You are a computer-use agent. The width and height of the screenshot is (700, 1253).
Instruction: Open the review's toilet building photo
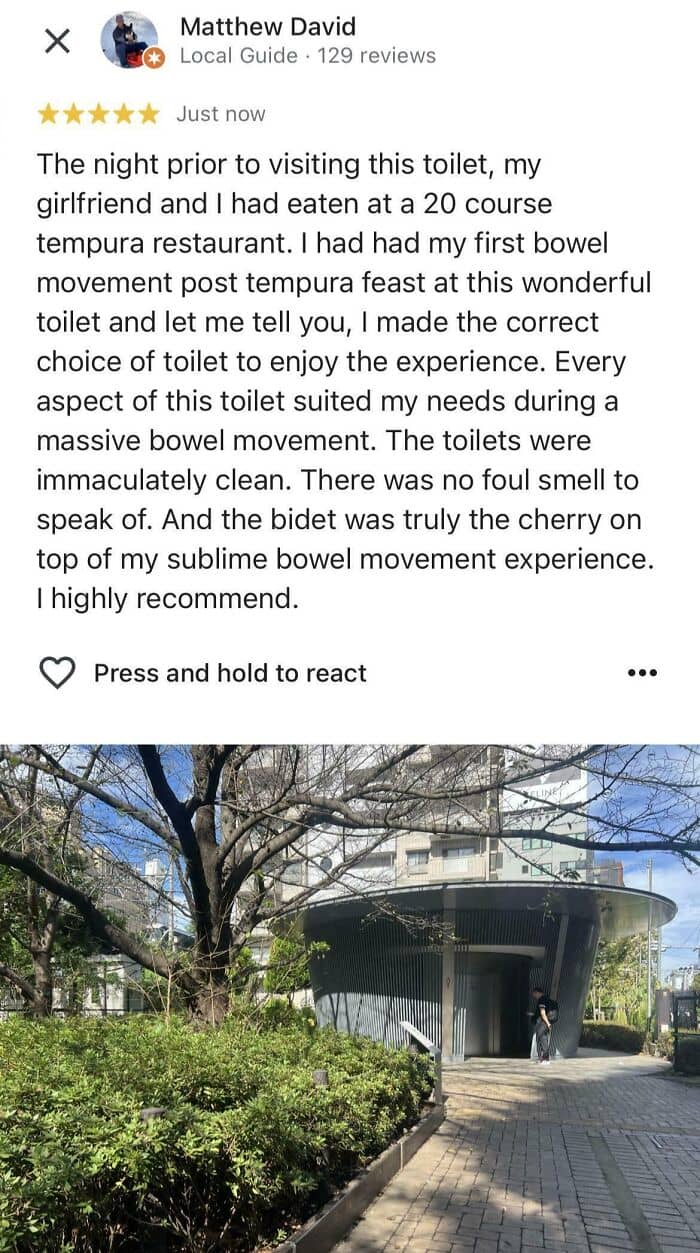350,998
